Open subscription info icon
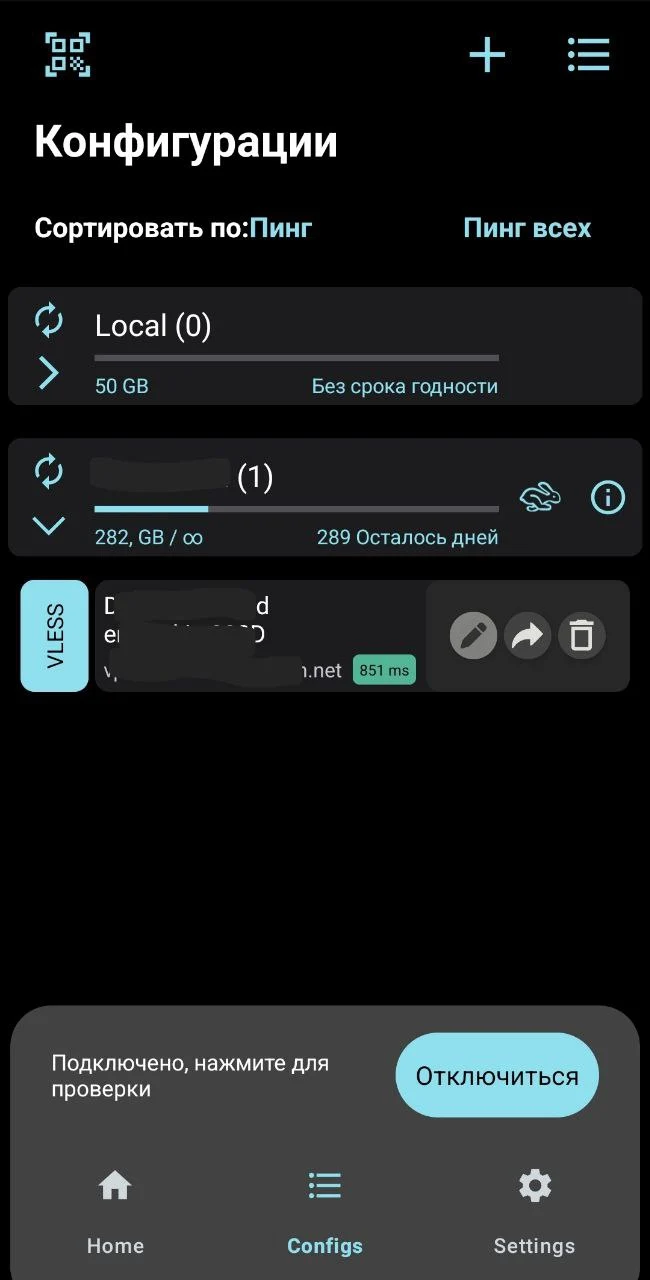650x1280 pixels. [x=608, y=497]
